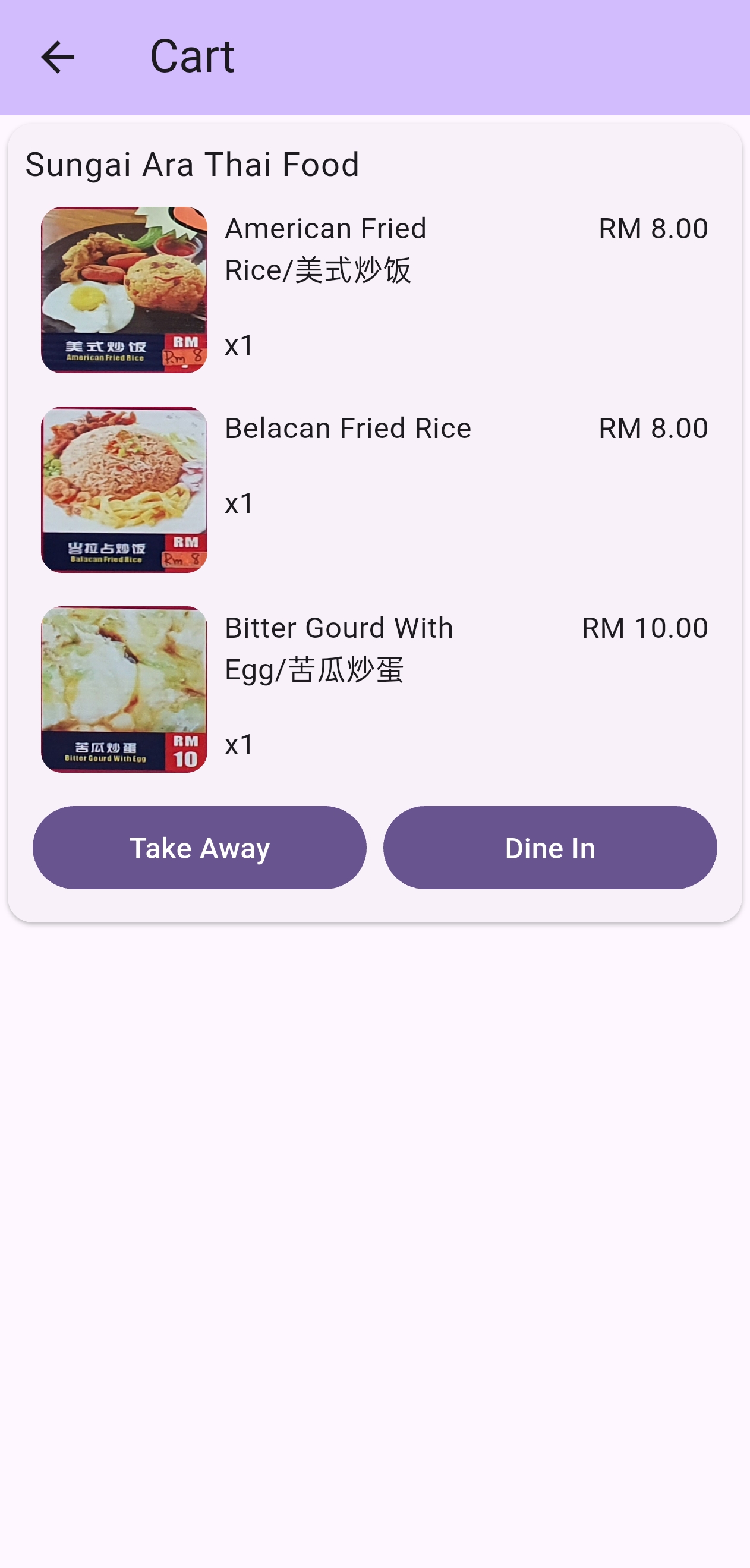Choose Take Away for this order

click(x=200, y=848)
